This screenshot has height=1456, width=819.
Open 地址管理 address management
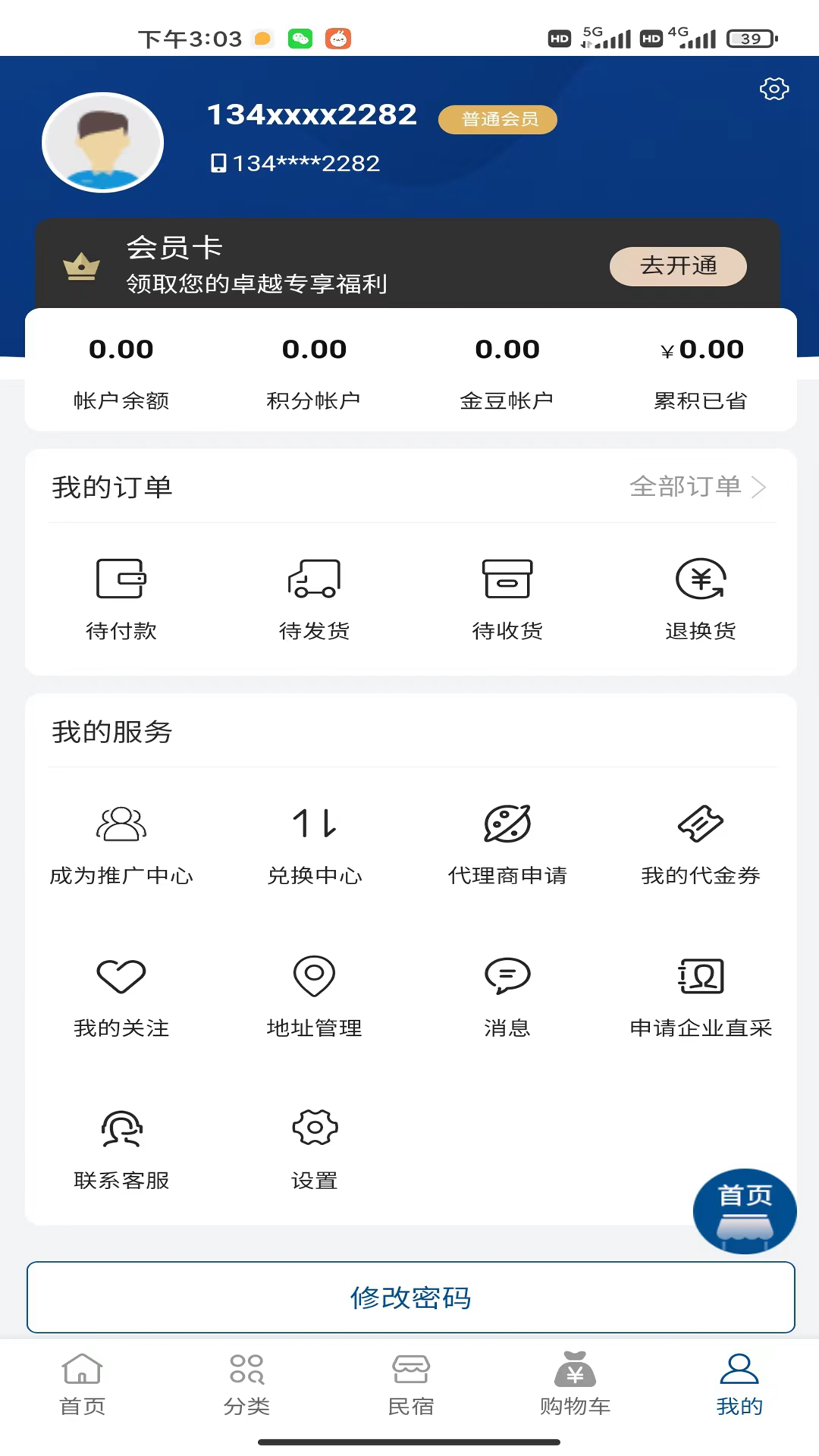314,993
